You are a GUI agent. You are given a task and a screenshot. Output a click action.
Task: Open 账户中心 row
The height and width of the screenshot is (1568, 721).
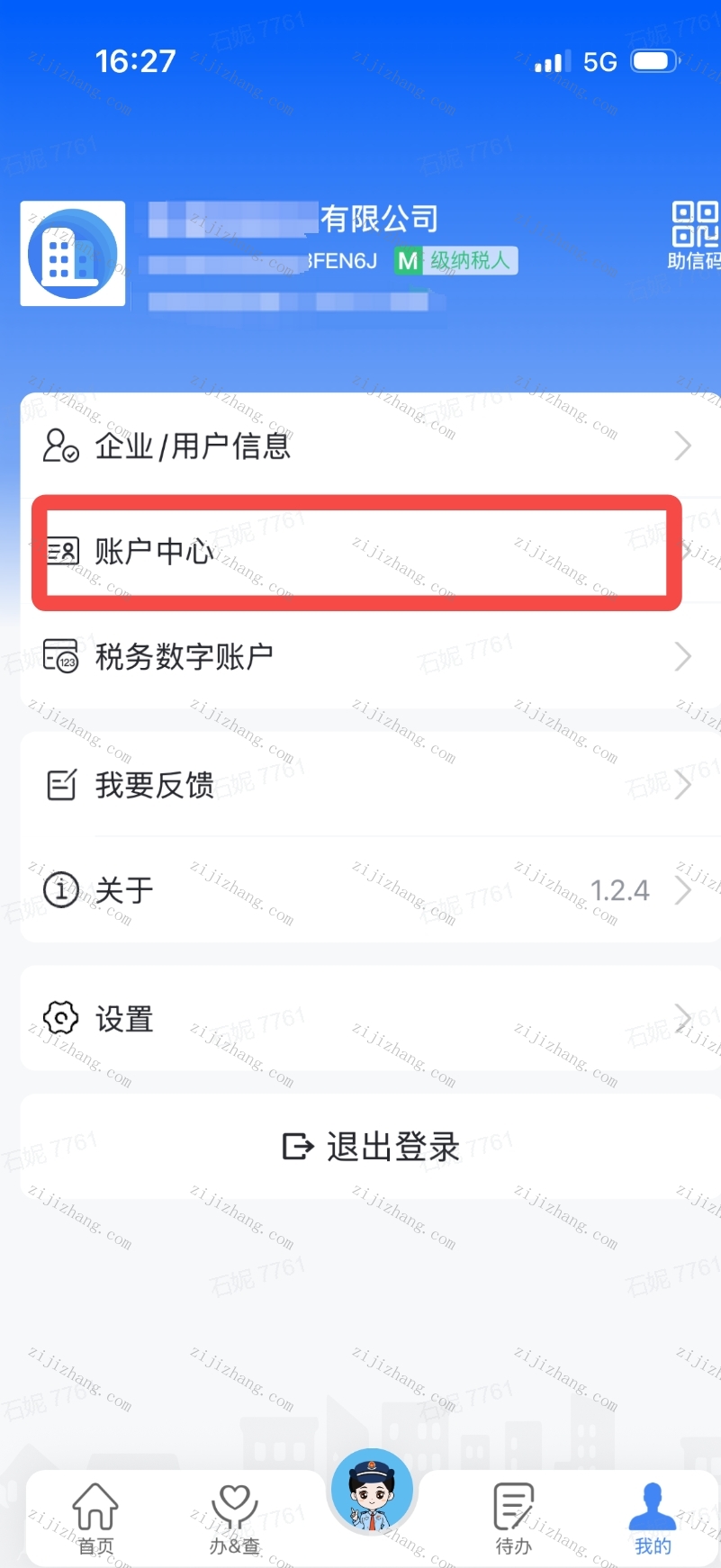360,551
